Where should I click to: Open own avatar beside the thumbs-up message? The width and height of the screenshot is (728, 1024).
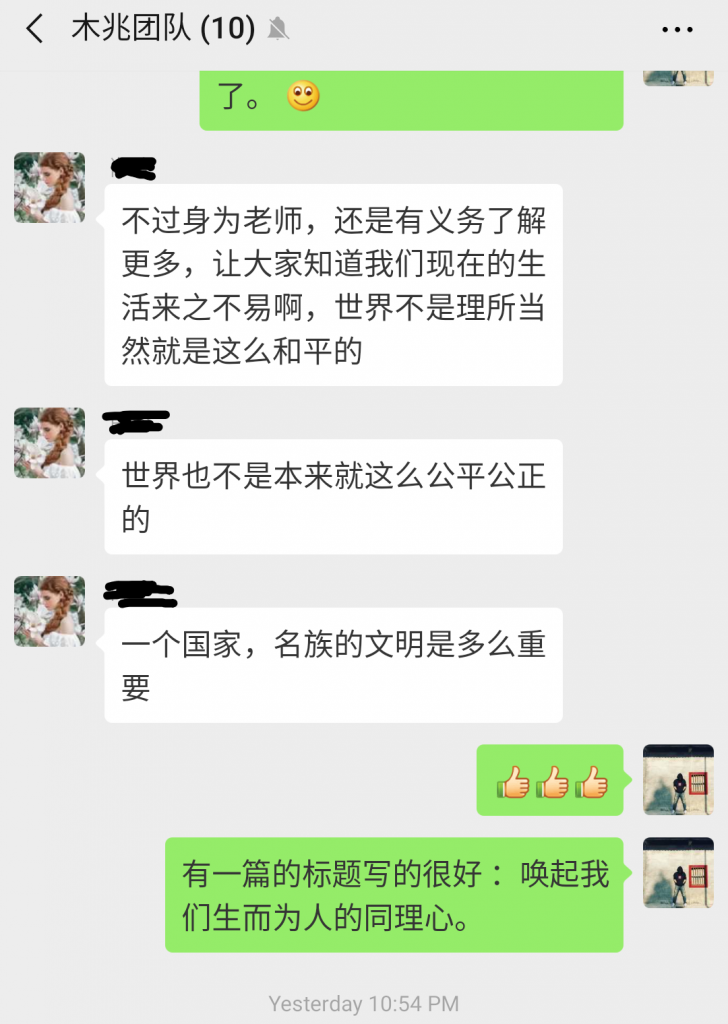678,779
